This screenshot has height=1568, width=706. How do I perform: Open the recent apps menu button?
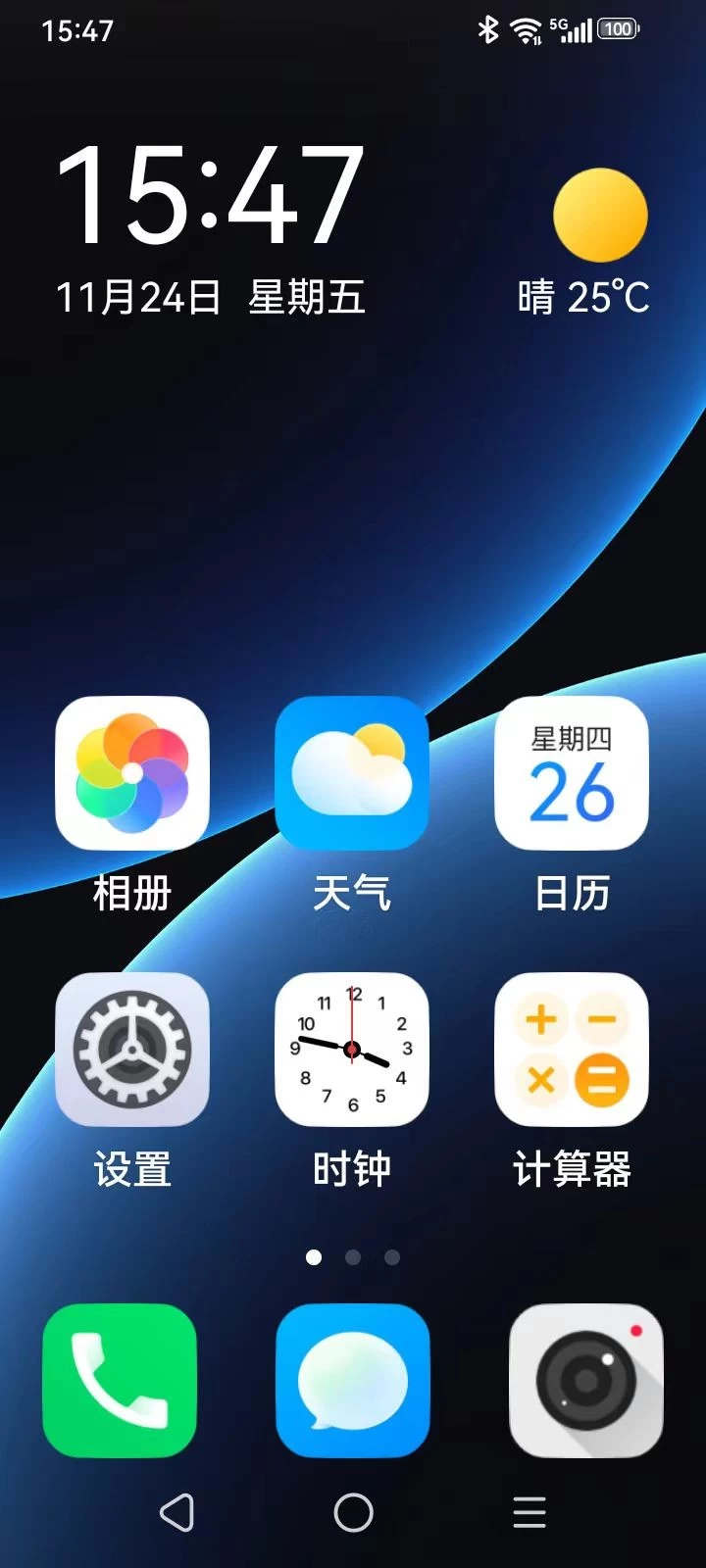[529, 1512]
